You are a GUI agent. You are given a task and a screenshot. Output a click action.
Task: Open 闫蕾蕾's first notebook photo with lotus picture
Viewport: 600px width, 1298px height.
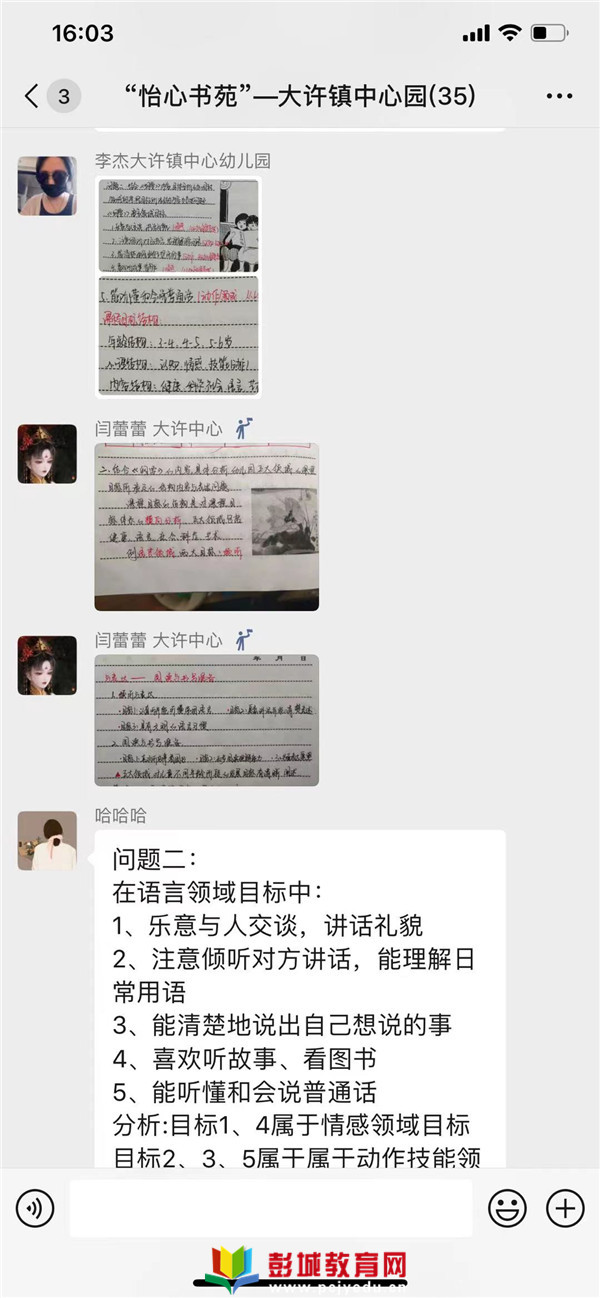(207, 527)
